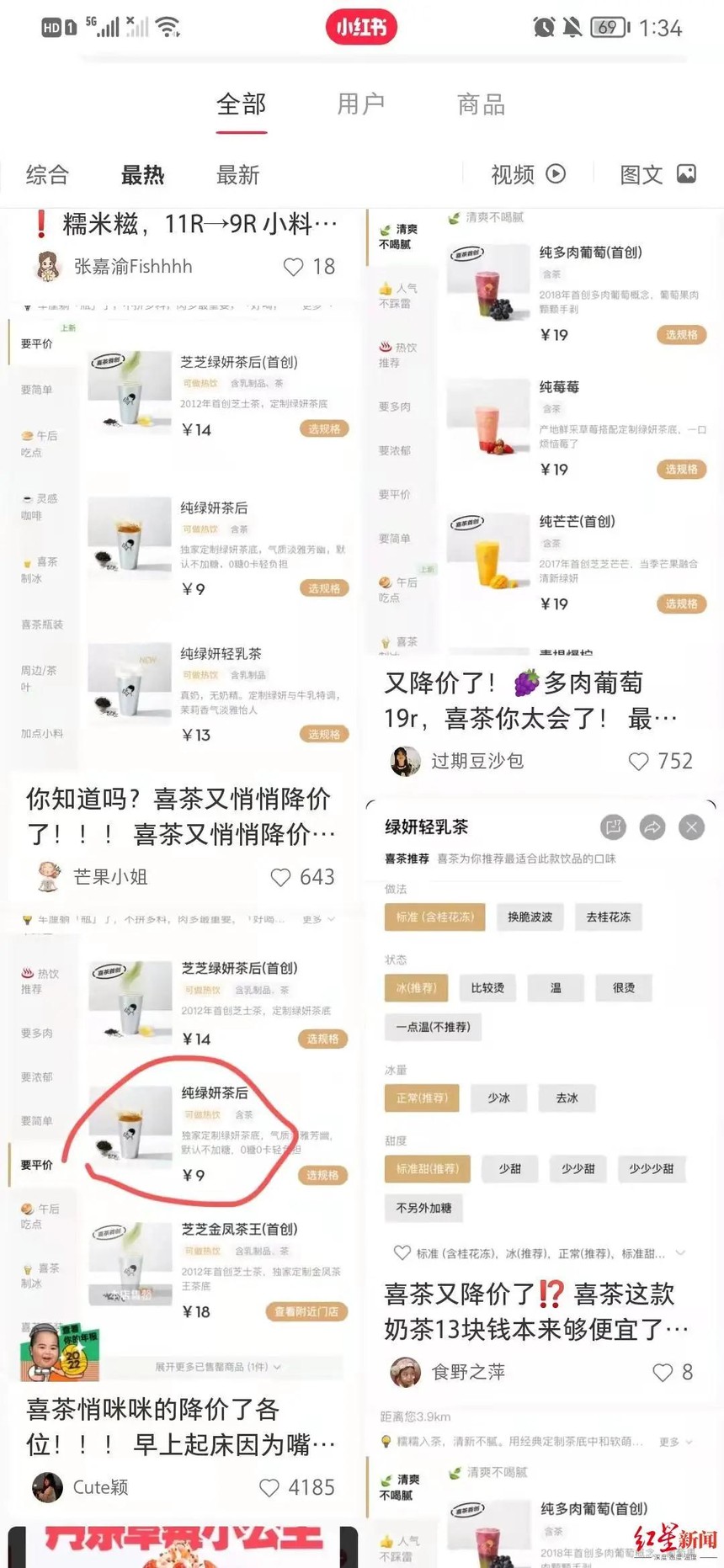Select the 最热 sort option

tap(142, 175)
